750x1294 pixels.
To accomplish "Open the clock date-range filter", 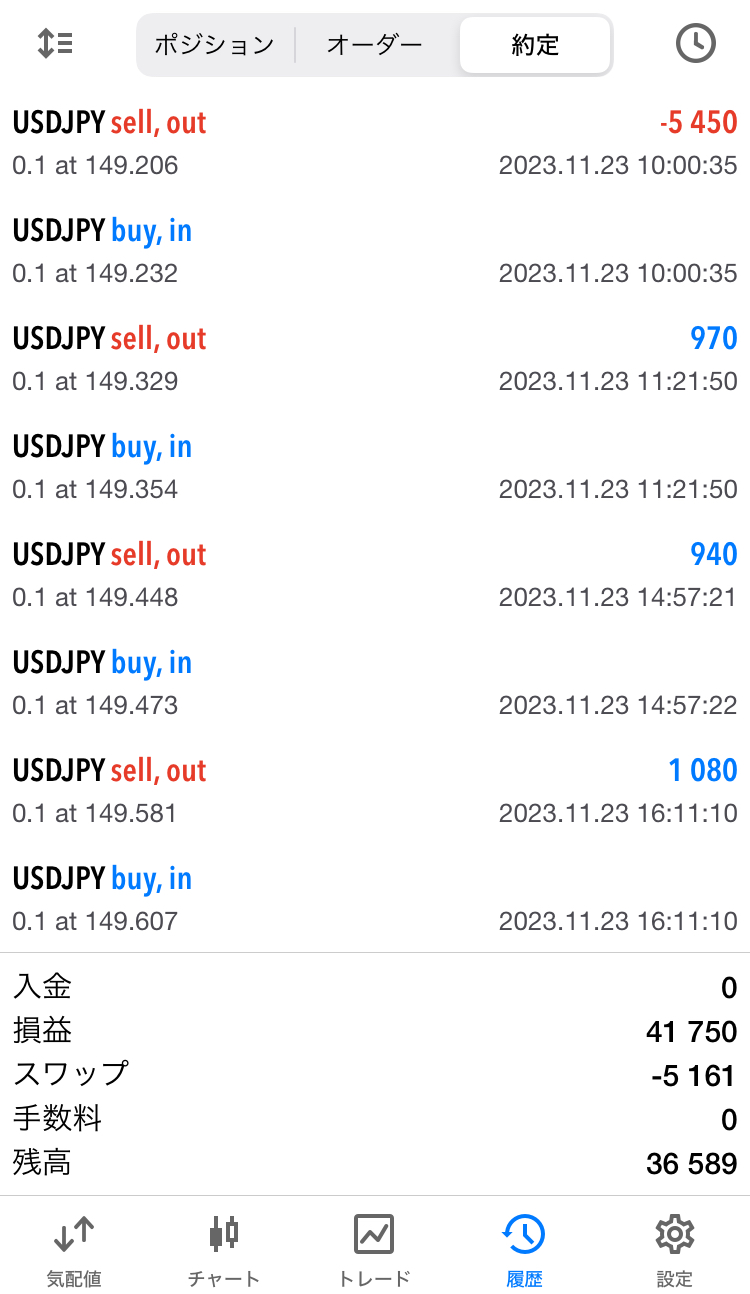I will 696,44.
